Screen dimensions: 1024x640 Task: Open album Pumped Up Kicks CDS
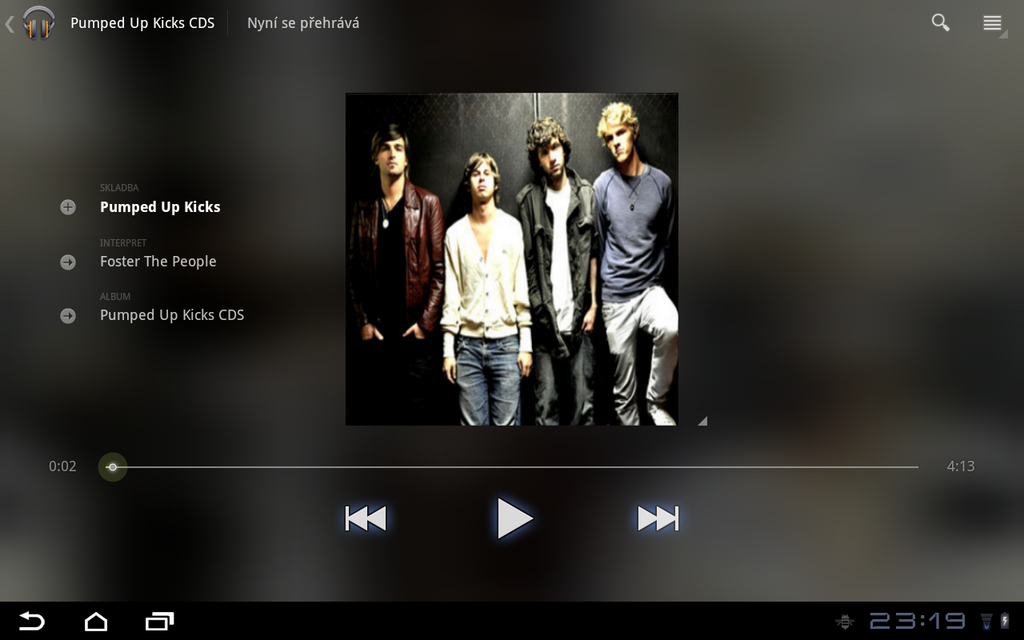172,315
